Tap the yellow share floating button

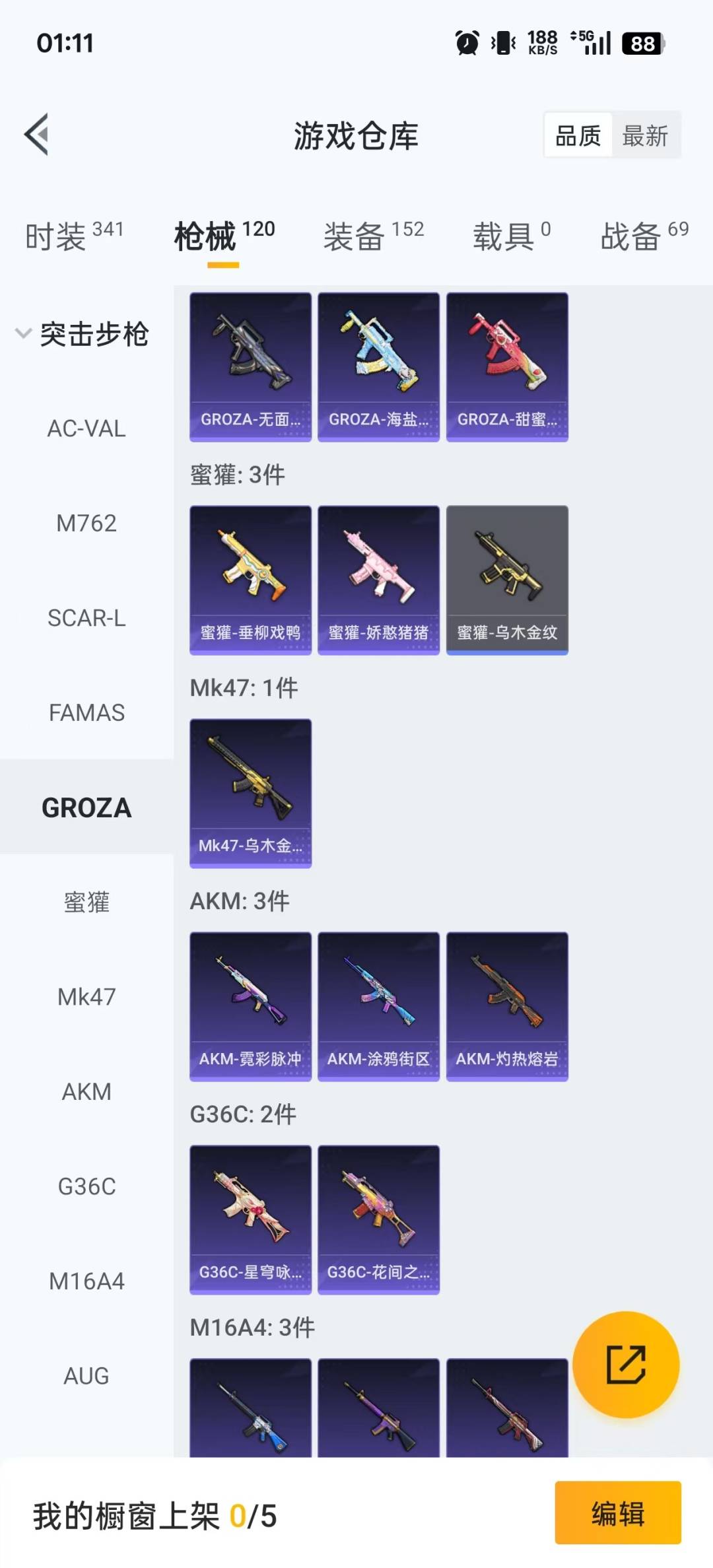tap(625, 1364)
